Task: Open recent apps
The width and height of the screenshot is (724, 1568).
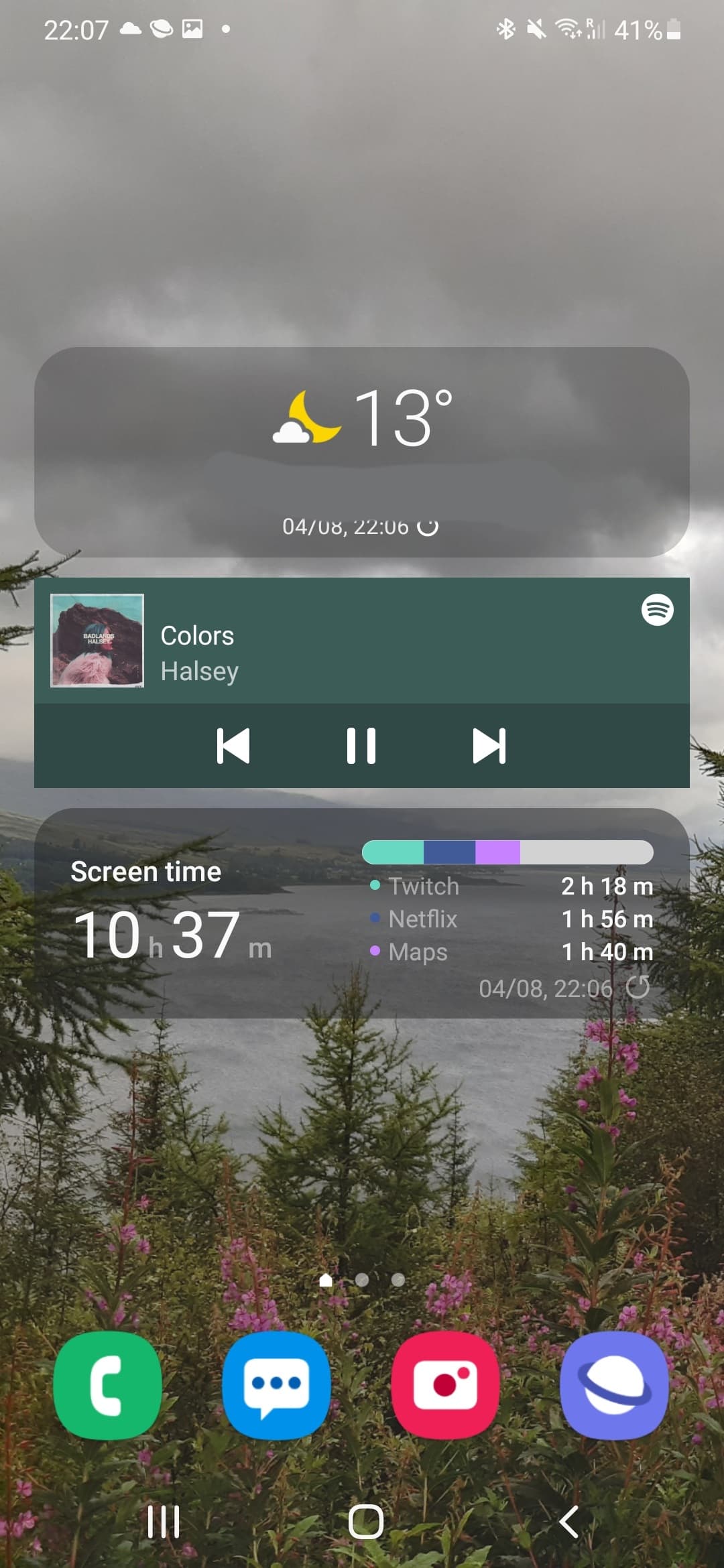Action: pos(164,1522)
